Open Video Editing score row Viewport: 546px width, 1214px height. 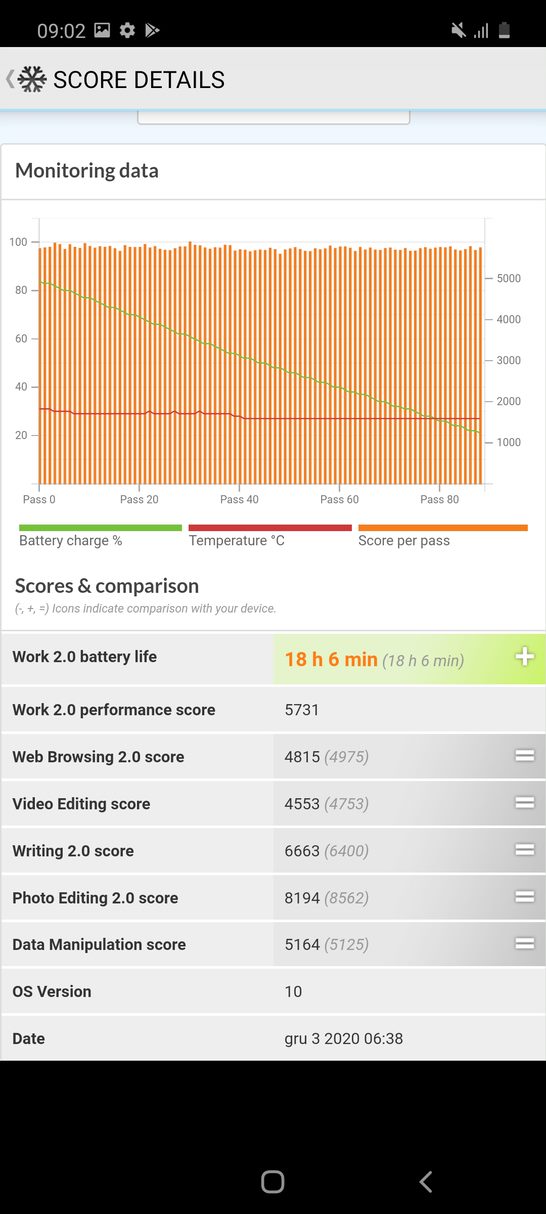click(x=273, y=804)
